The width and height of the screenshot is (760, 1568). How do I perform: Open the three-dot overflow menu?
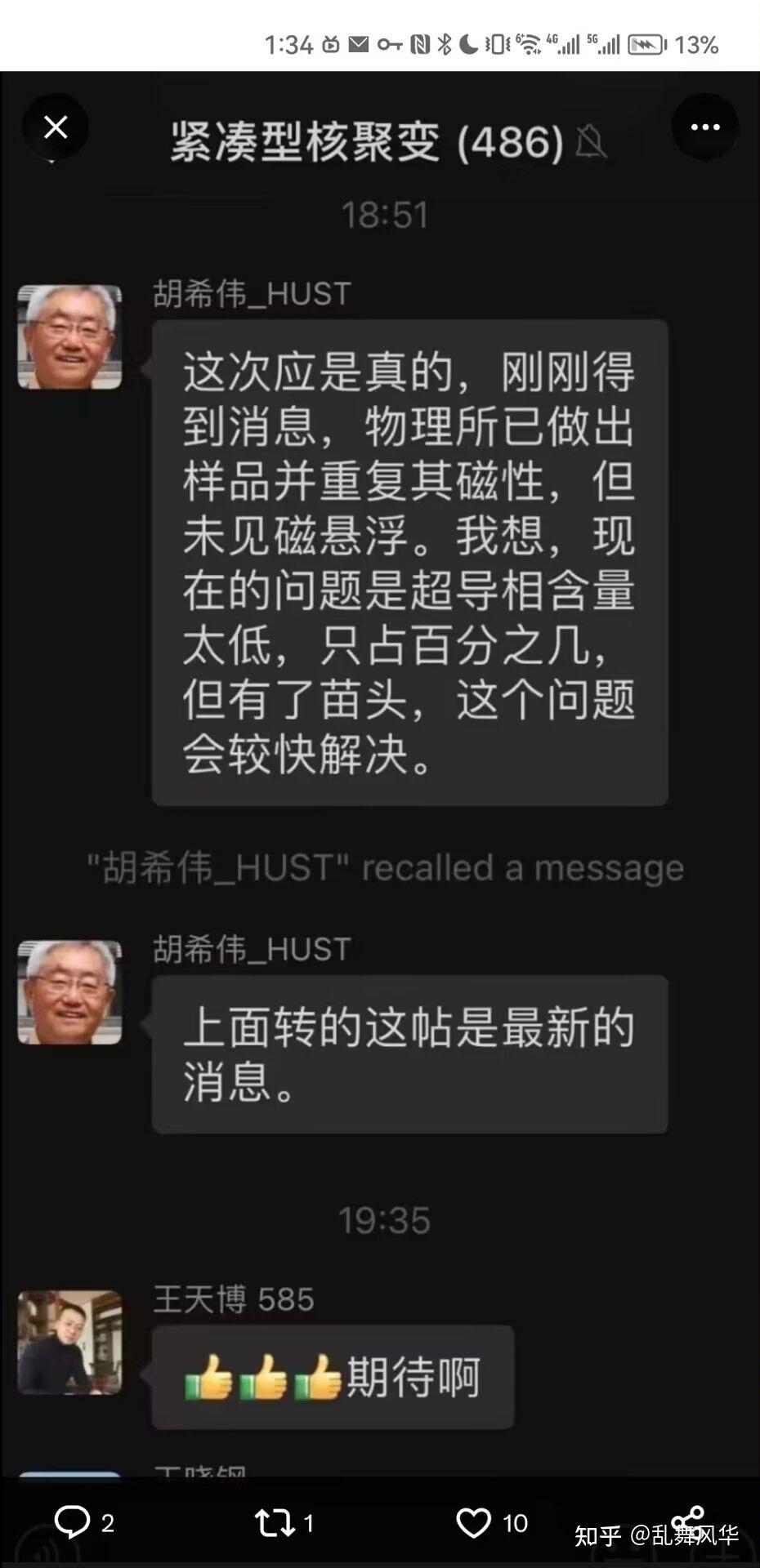[705, 127]
